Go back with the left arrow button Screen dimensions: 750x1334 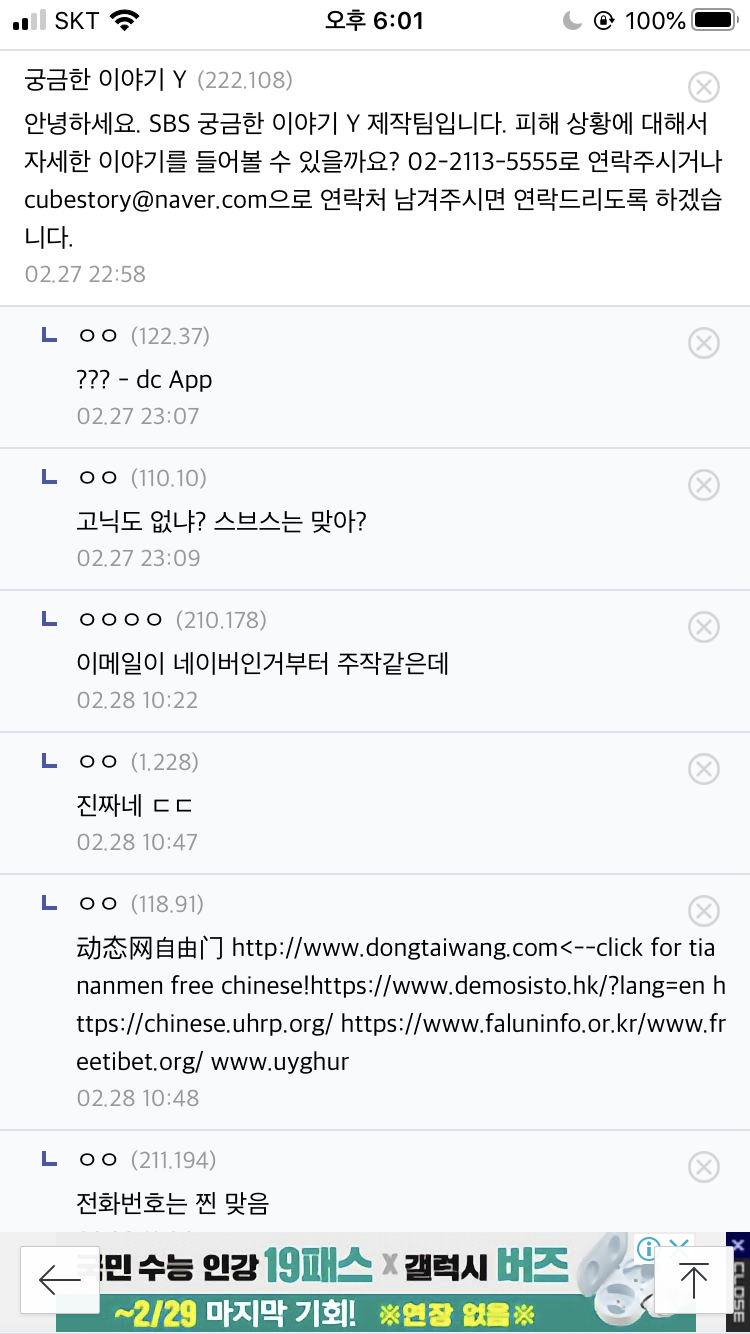pyautogui.click(x=60, y=1280)
